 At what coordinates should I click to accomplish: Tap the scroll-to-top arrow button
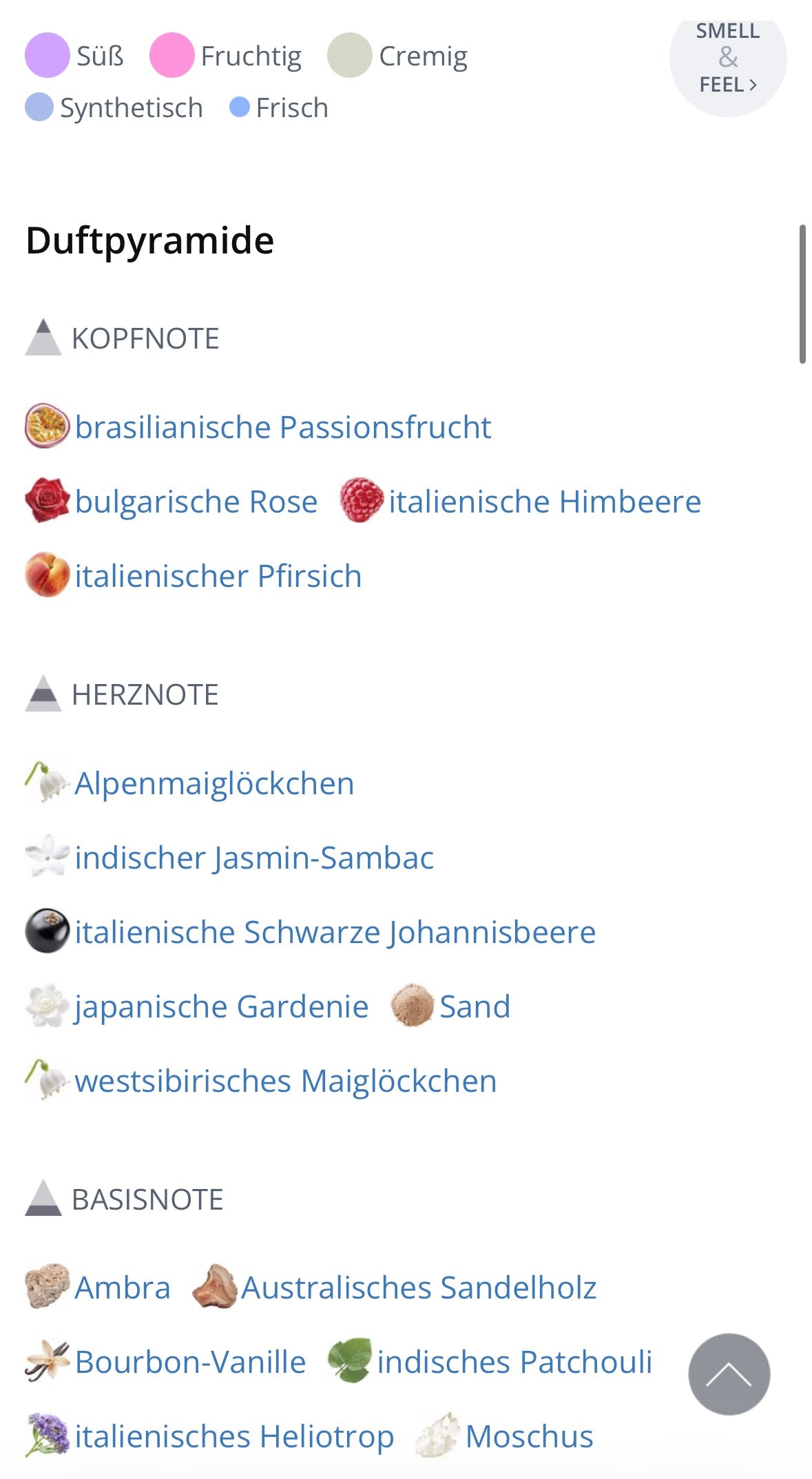point(729,1374)
